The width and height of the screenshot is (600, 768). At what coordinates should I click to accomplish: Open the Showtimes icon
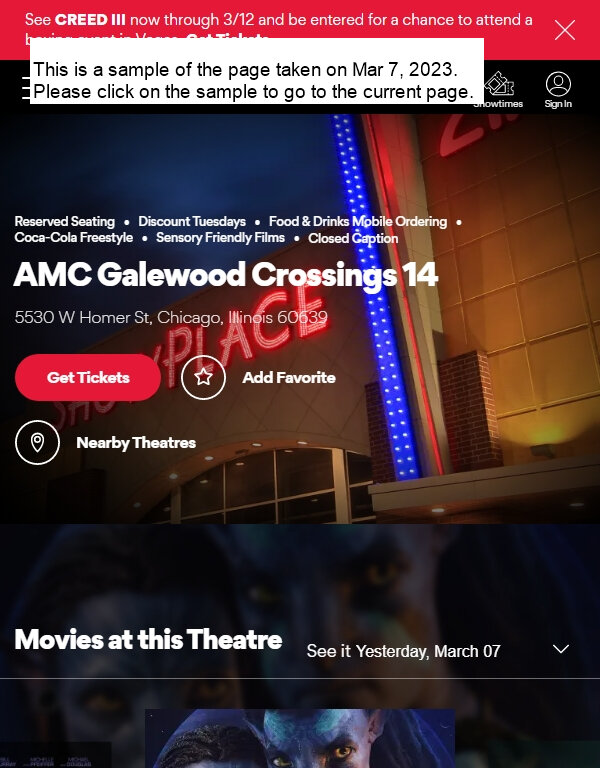click(498, 90)
